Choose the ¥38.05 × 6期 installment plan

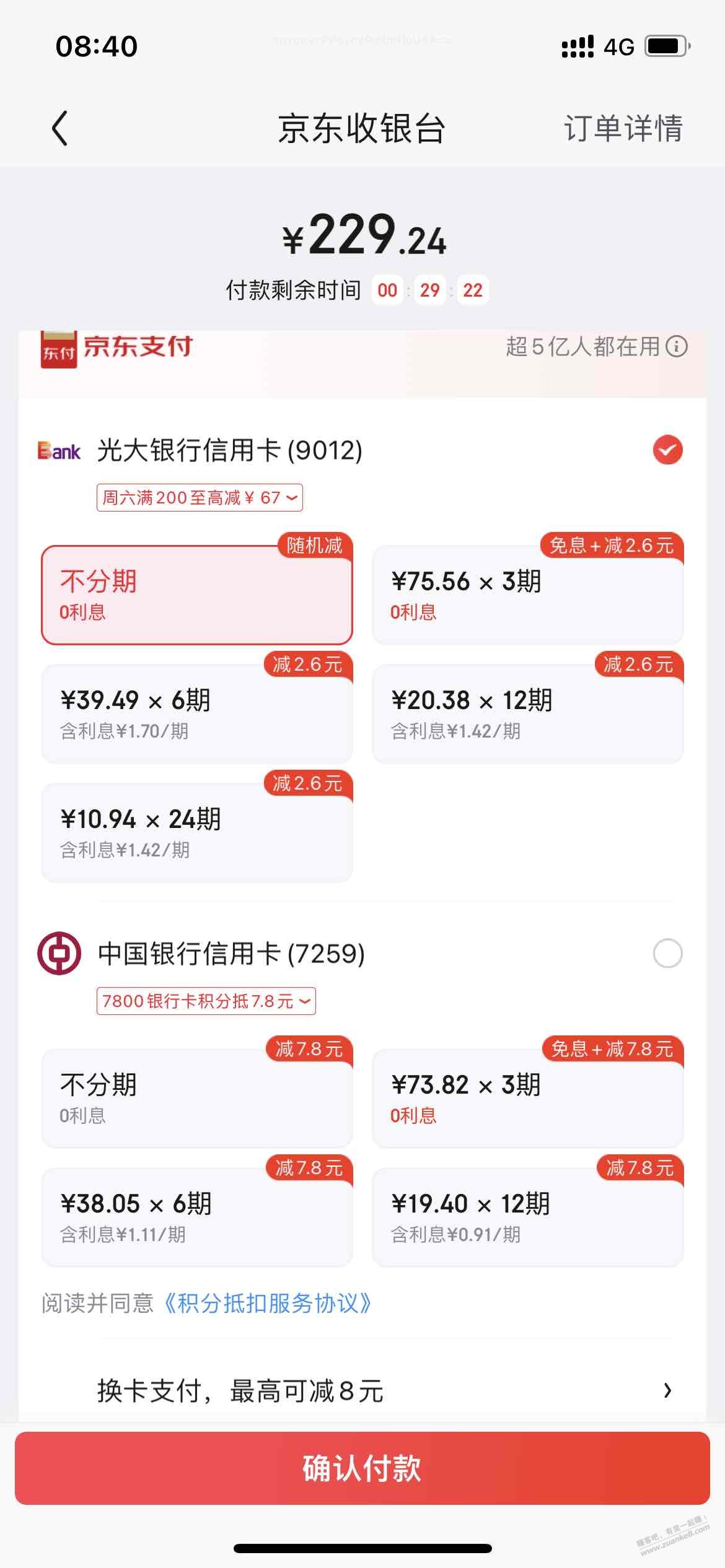[x=196, y=1217]
